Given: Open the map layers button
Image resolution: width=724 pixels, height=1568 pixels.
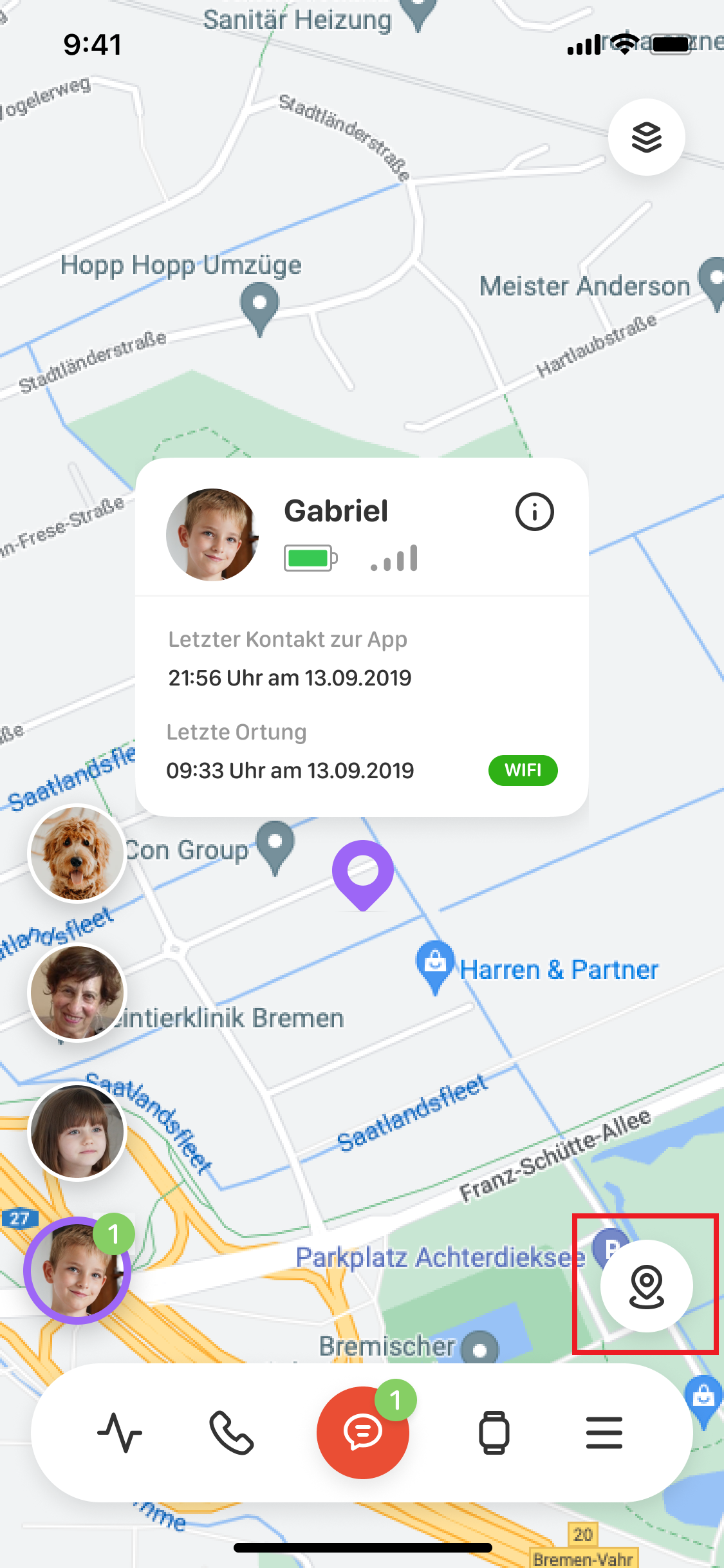Looking at the screenshot, I should [646, 137].
